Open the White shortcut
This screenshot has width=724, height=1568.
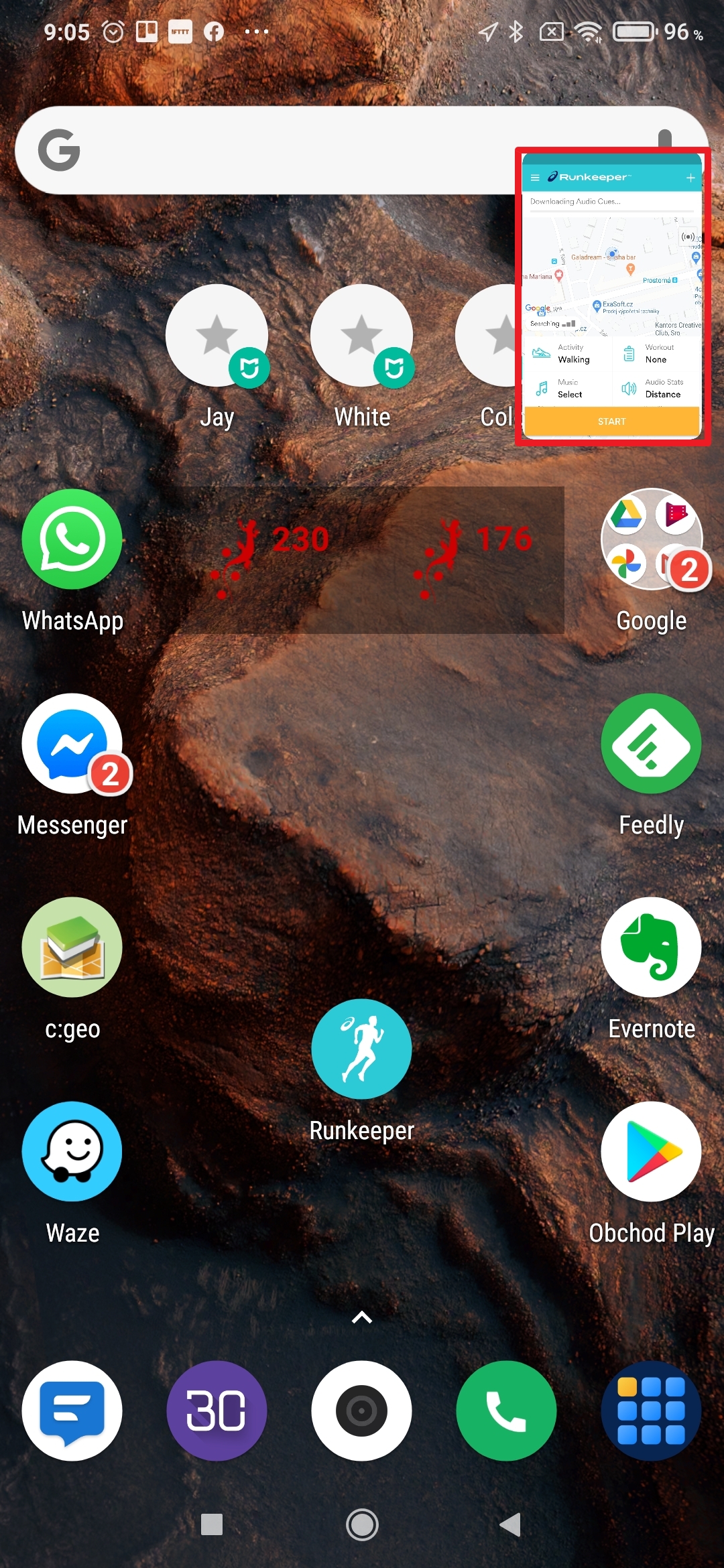pyautogui.click(x=361, y=336)
